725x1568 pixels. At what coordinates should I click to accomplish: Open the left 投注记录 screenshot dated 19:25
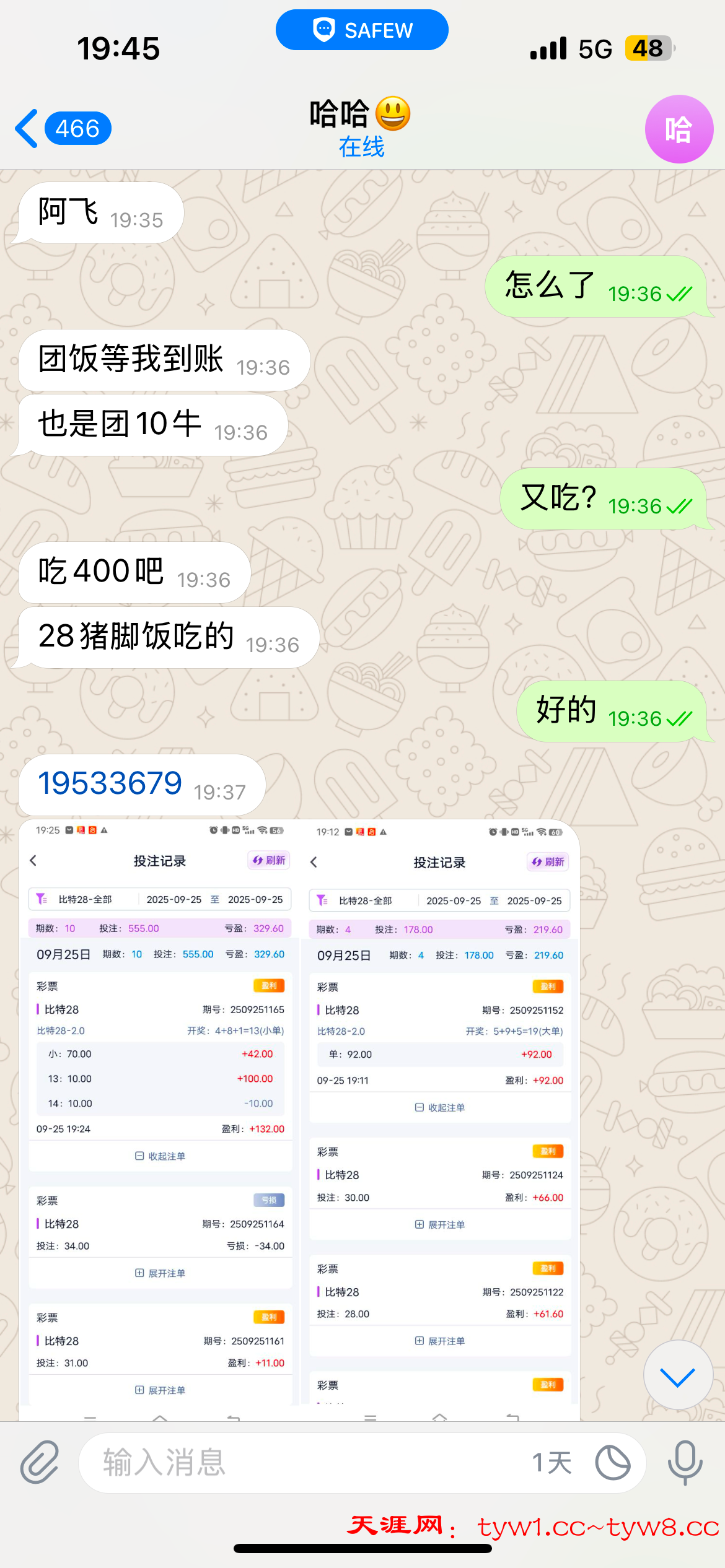pyautogui.click(x=160, y=1115)
